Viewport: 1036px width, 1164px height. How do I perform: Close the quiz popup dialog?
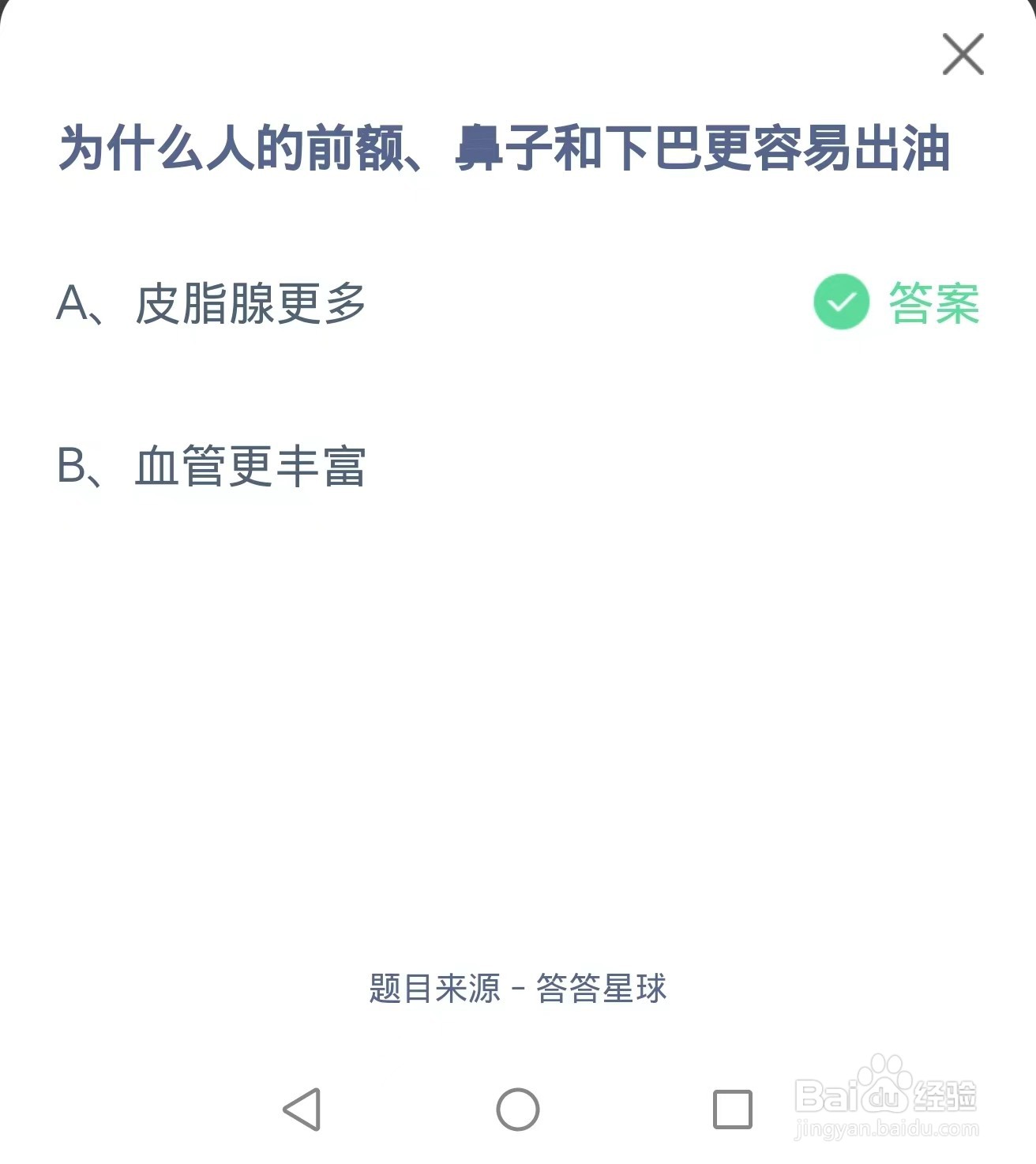(962, 54)
